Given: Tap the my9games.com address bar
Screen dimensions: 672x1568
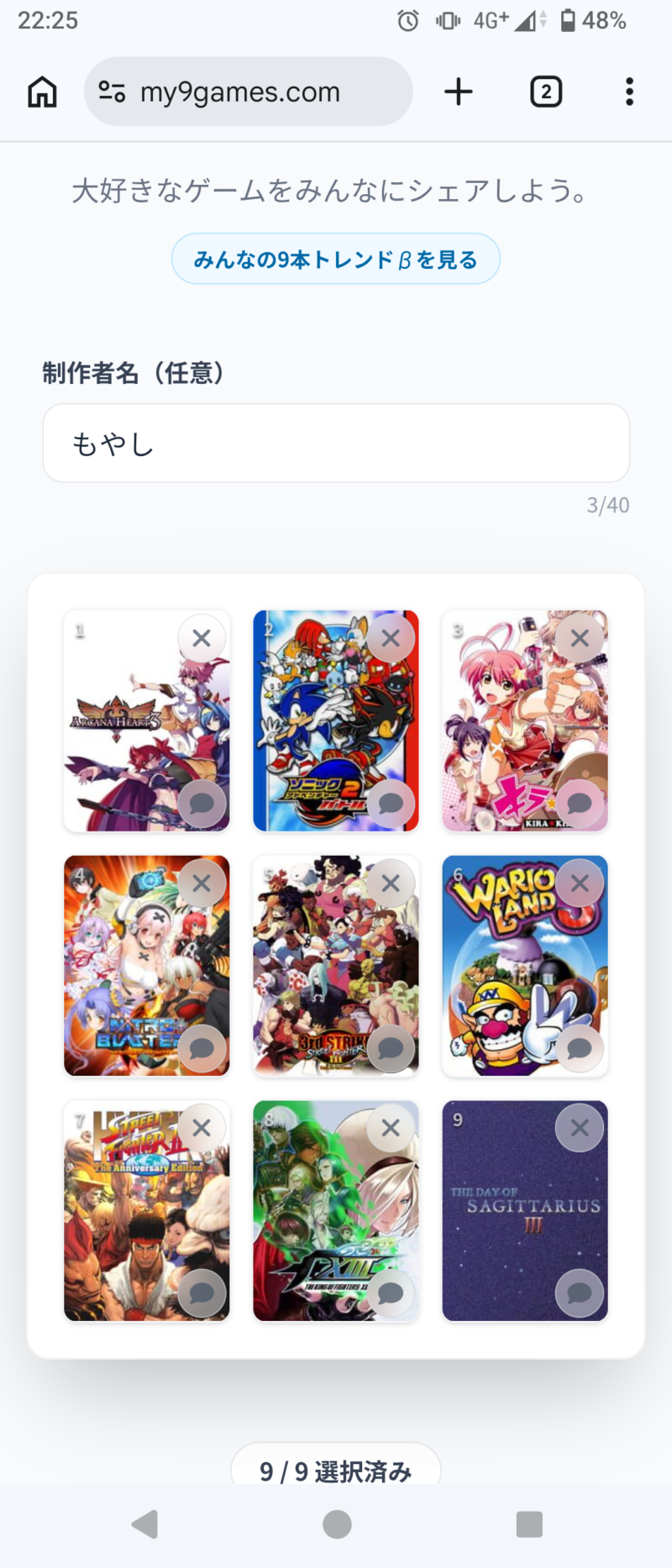Looking at the screenshot, I should (x=248, y=92).
